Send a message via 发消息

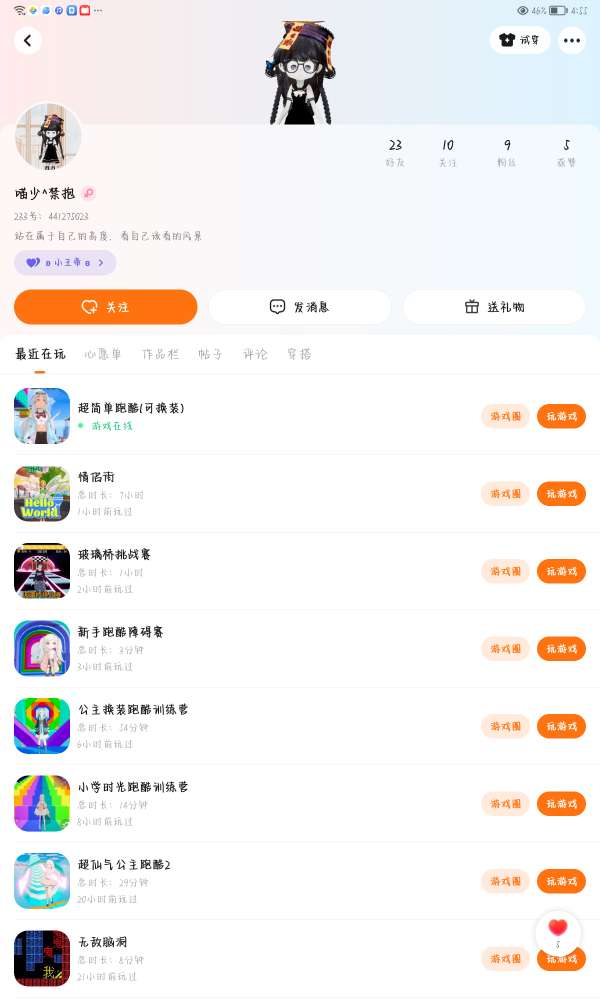coord(300,307)
